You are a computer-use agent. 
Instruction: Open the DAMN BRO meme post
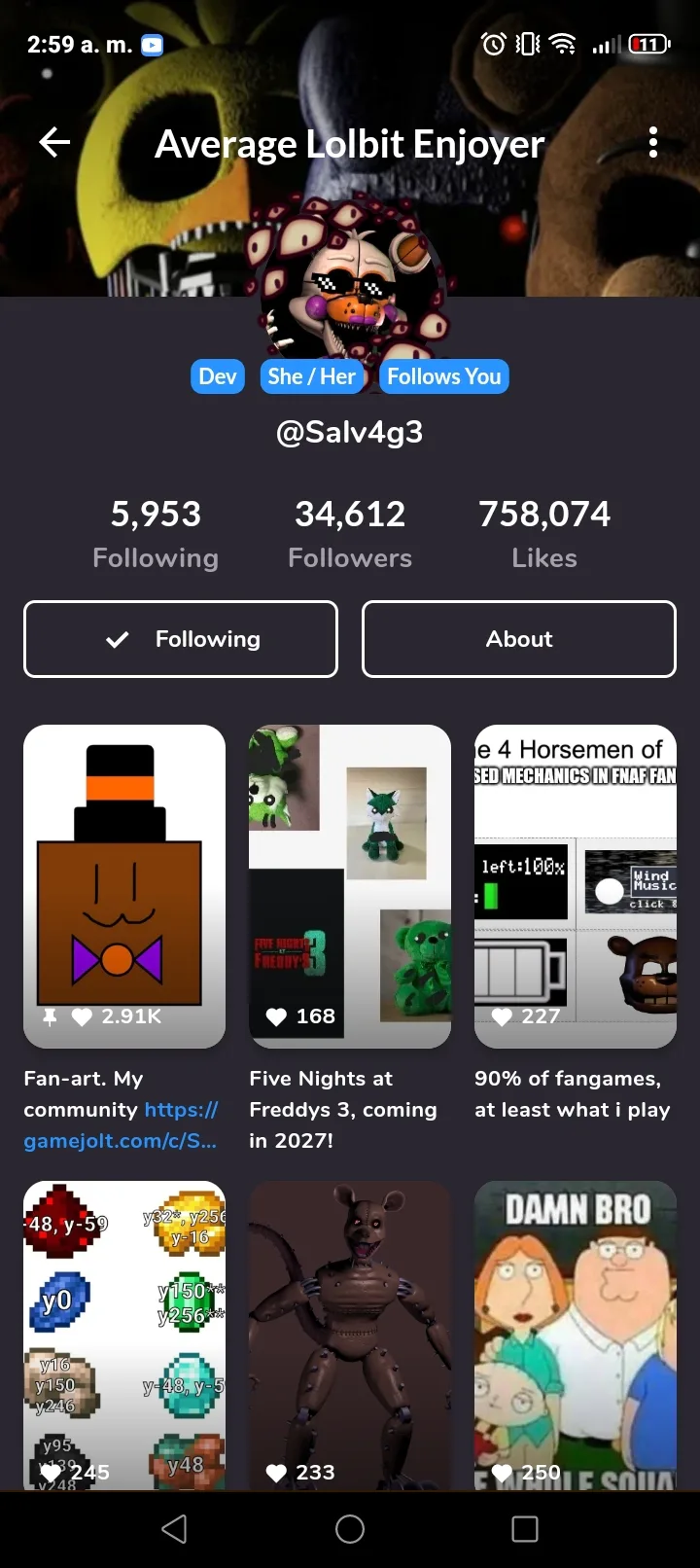[x=575, y=1333]
